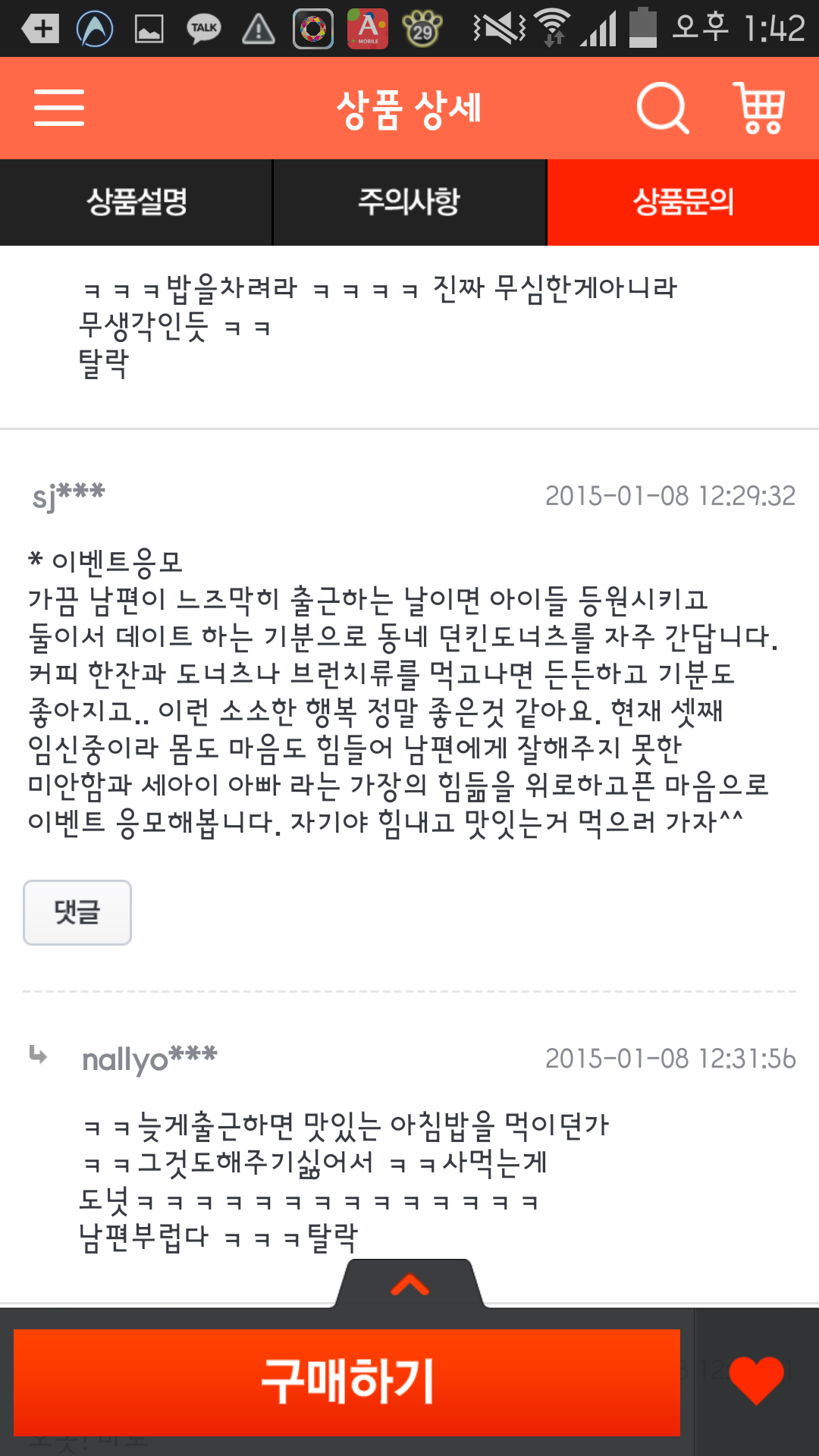The height and width of the screenshot is (1456, 819).
Task: Switch to the 상품설명 tab
Action: coord(136,202)
